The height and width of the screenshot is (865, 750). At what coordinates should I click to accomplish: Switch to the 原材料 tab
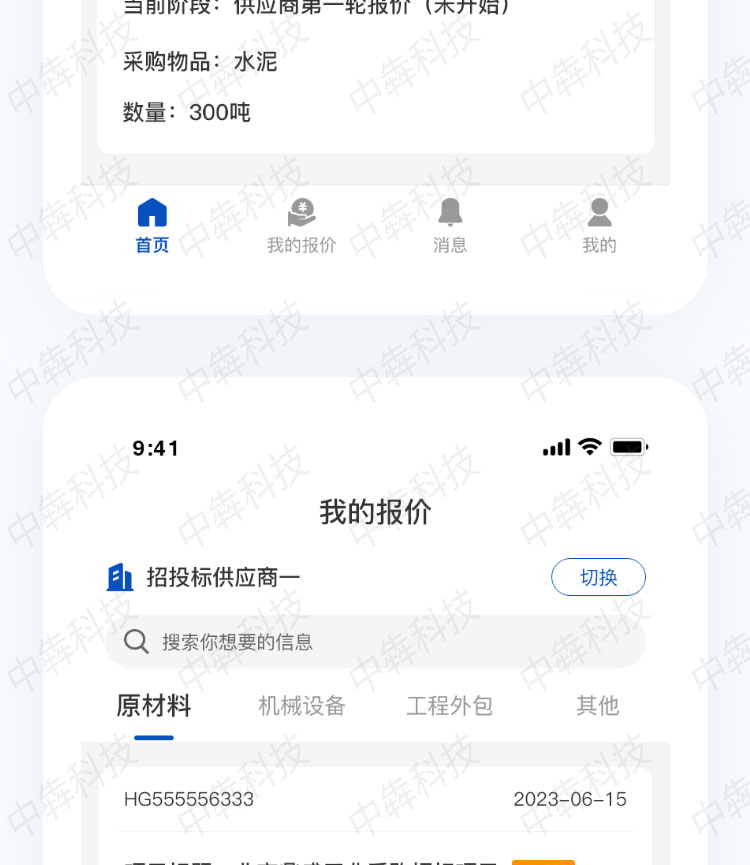point(155,706)
